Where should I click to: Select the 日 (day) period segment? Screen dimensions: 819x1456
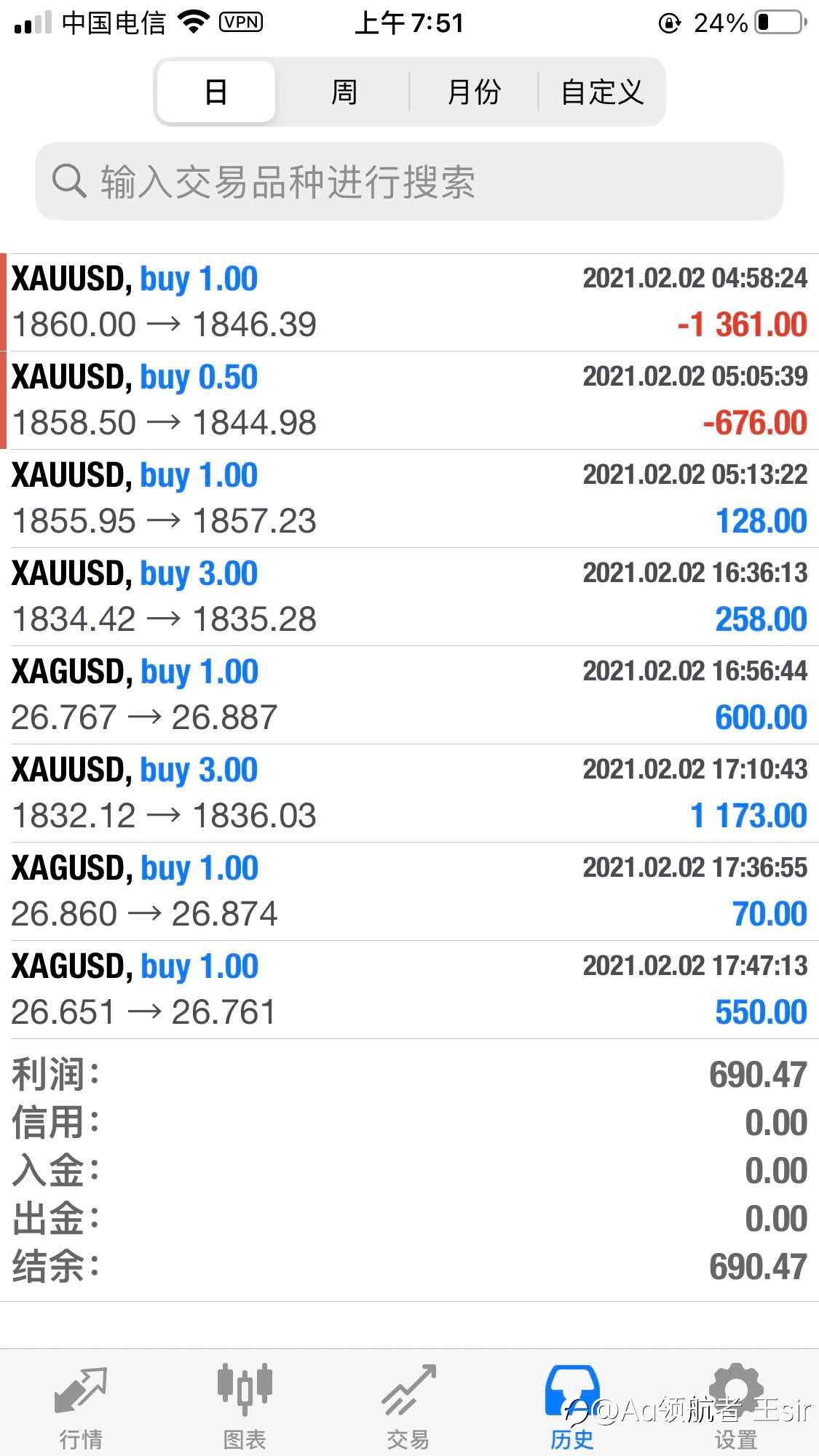pos(216,92)
